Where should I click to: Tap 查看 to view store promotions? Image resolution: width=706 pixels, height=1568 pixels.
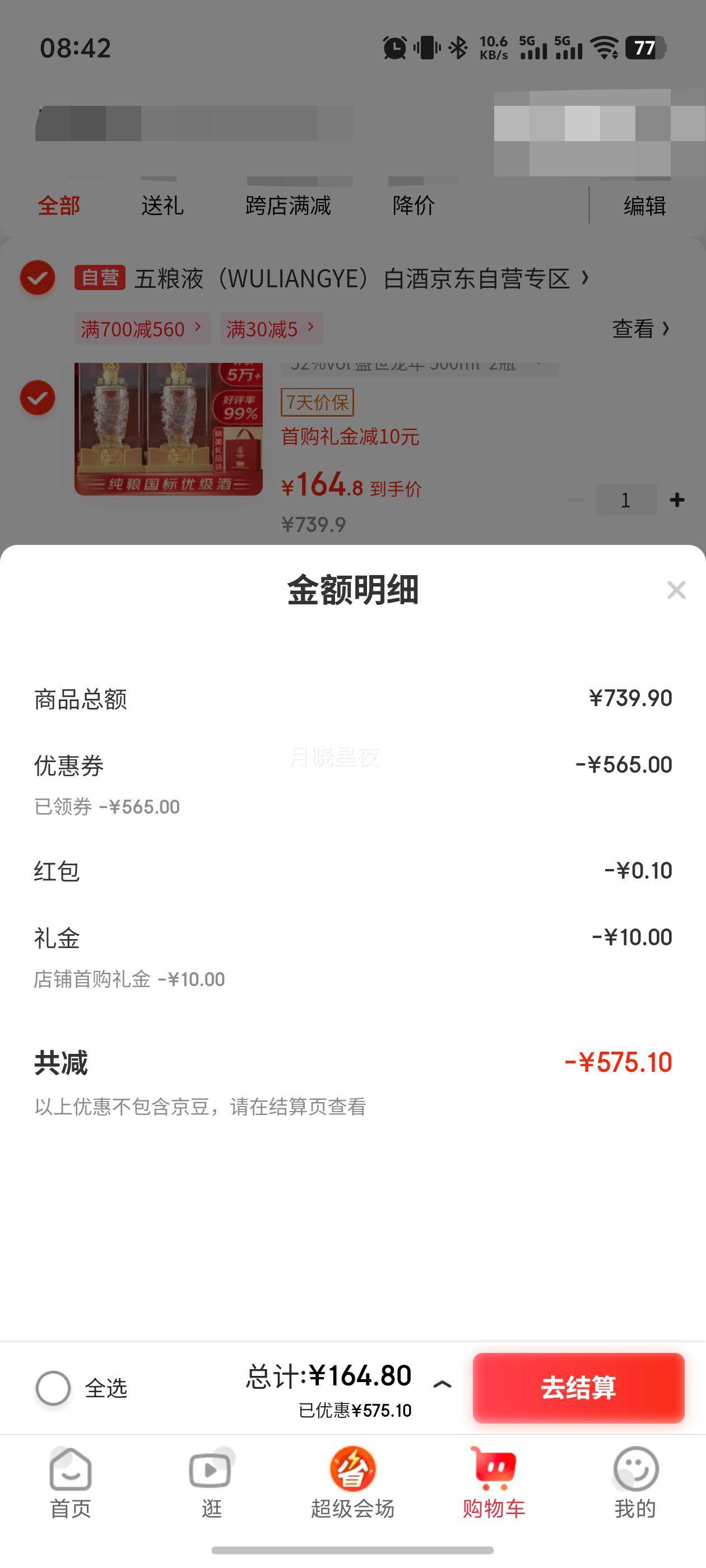tap(641, 329)
